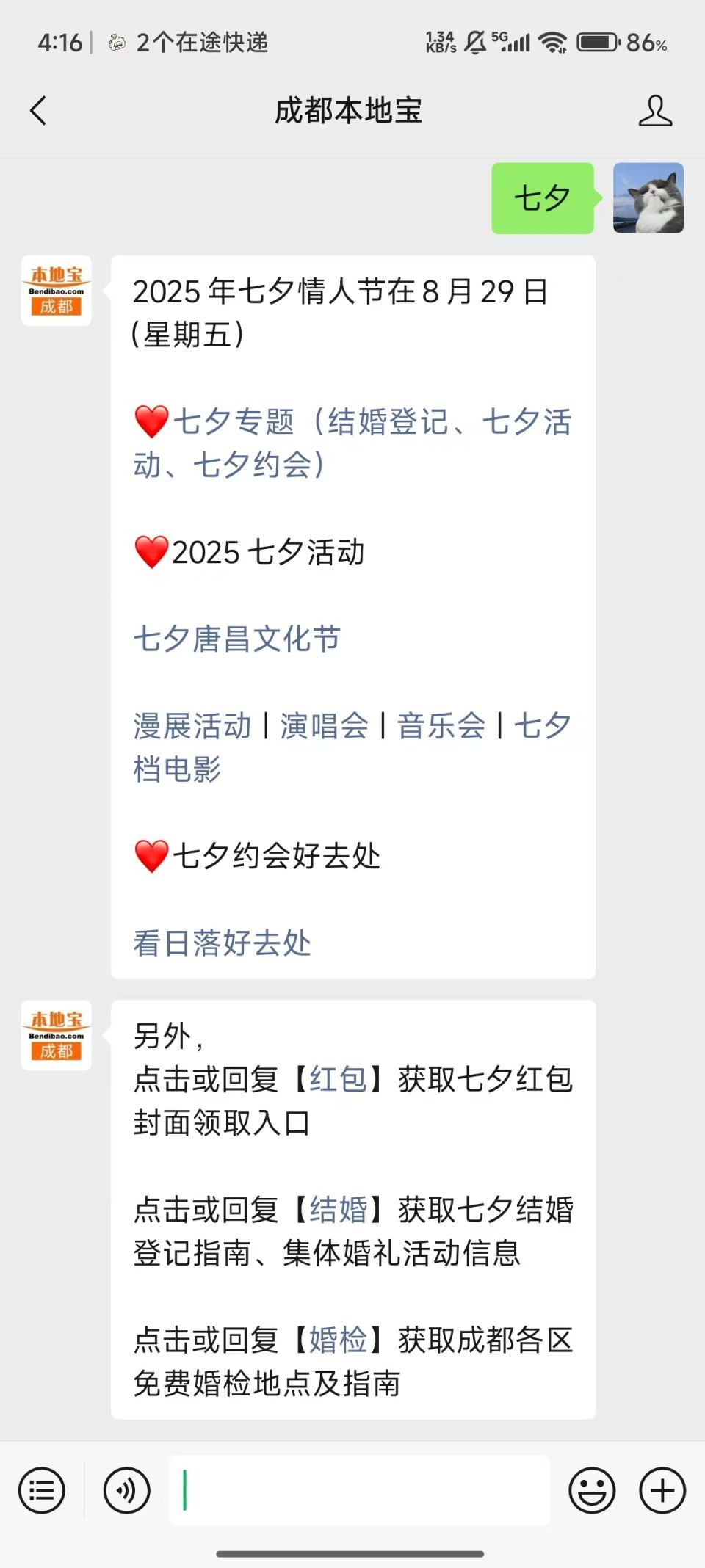705x1568 pixels.
Task: Tap the 结婚 keyword link
Action: point(338,1209)
